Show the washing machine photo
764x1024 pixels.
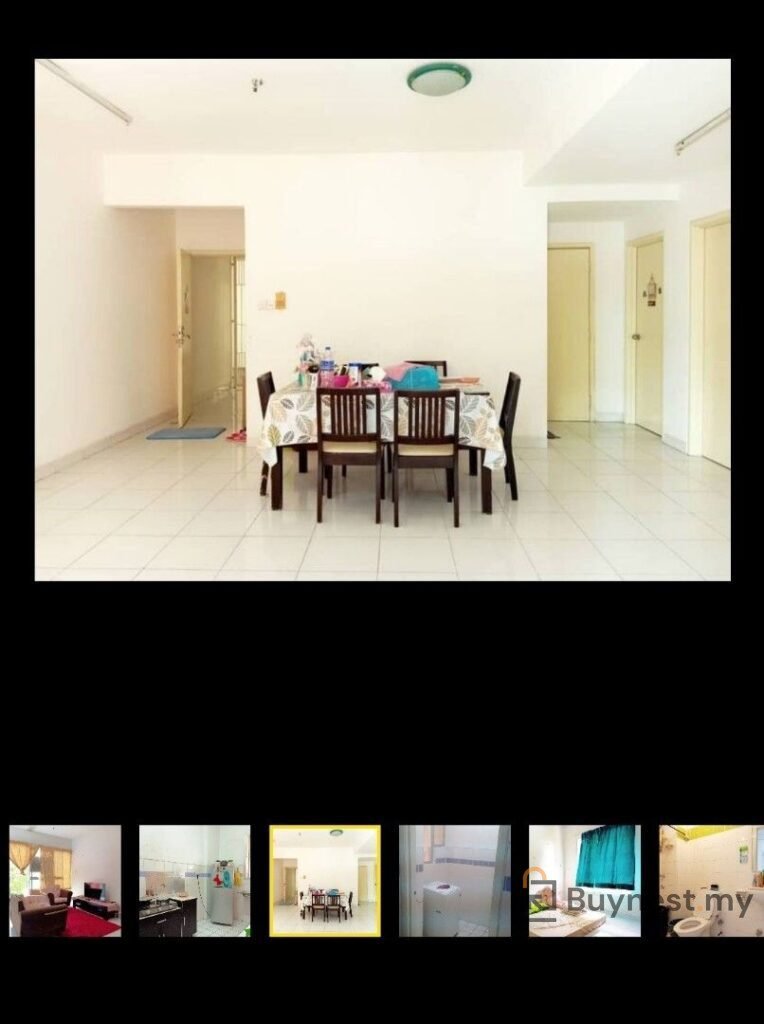[454, 880]
